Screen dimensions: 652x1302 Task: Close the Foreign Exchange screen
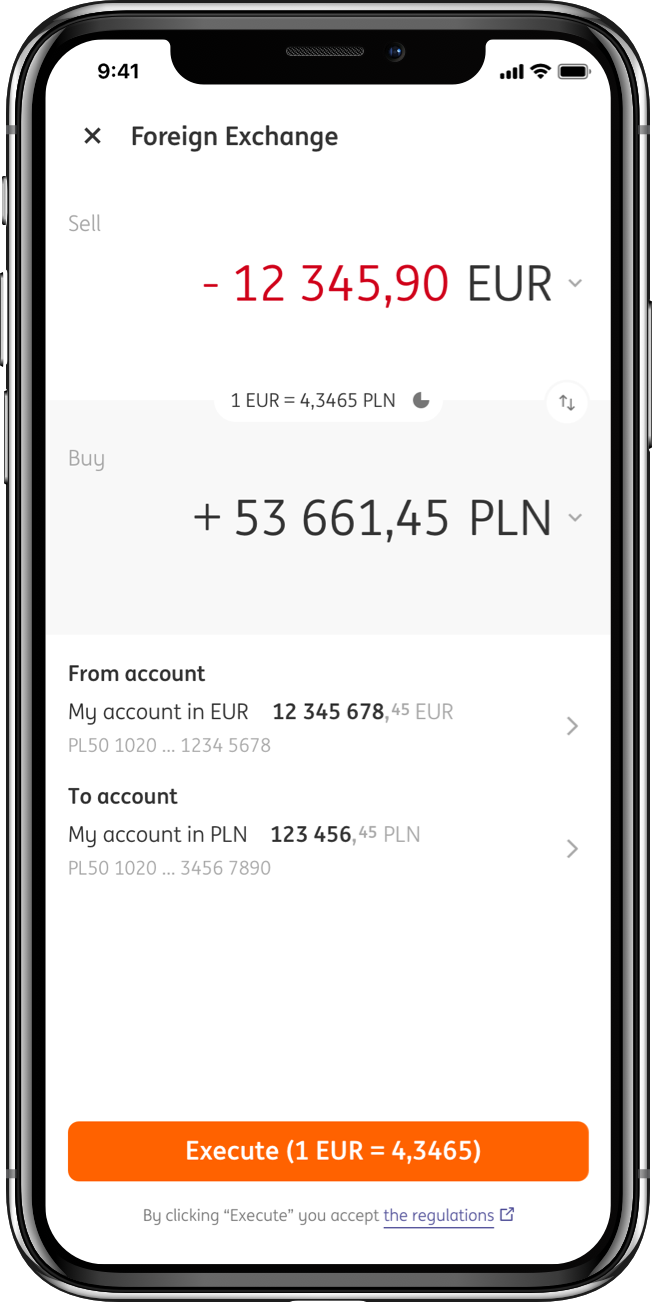[92, 136]
